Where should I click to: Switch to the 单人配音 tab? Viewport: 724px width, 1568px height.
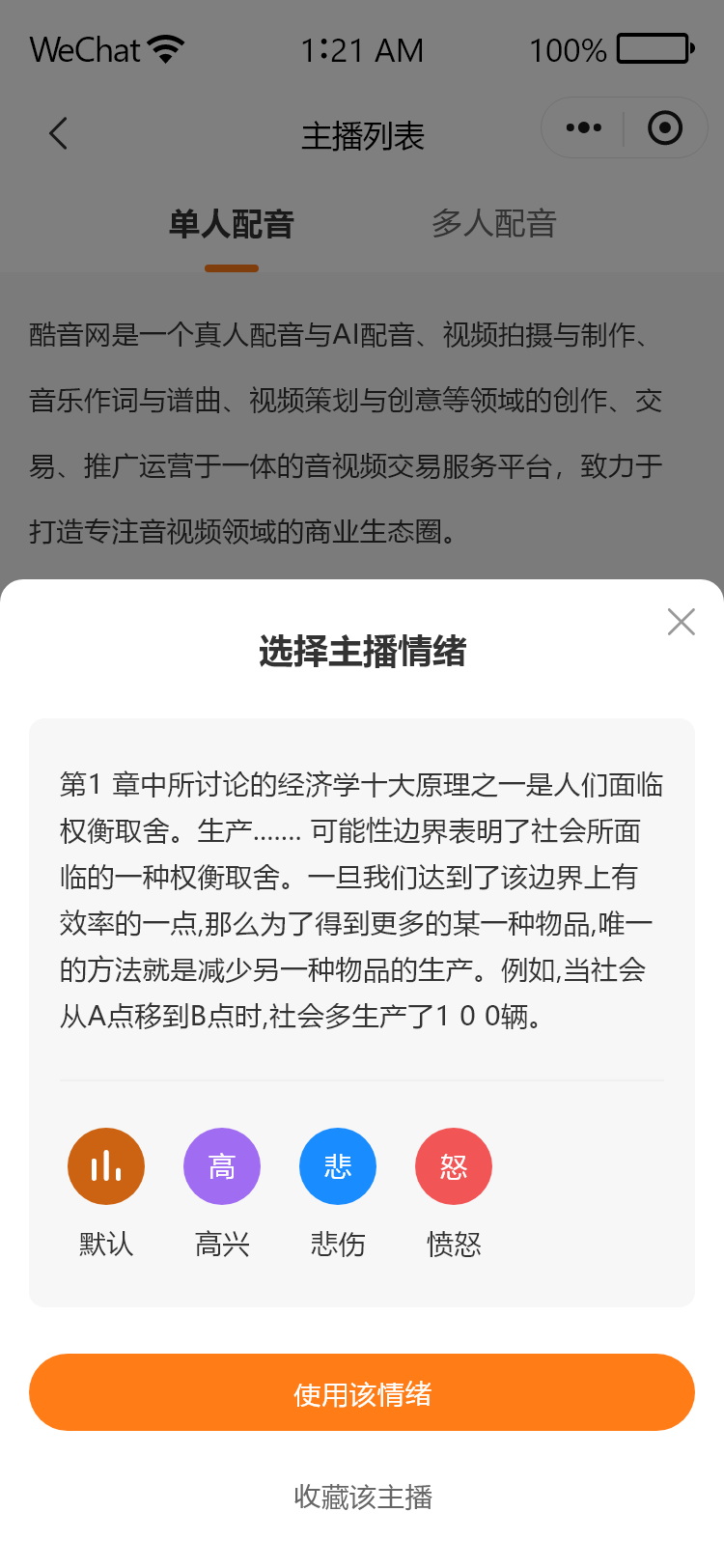pos(232,224)
